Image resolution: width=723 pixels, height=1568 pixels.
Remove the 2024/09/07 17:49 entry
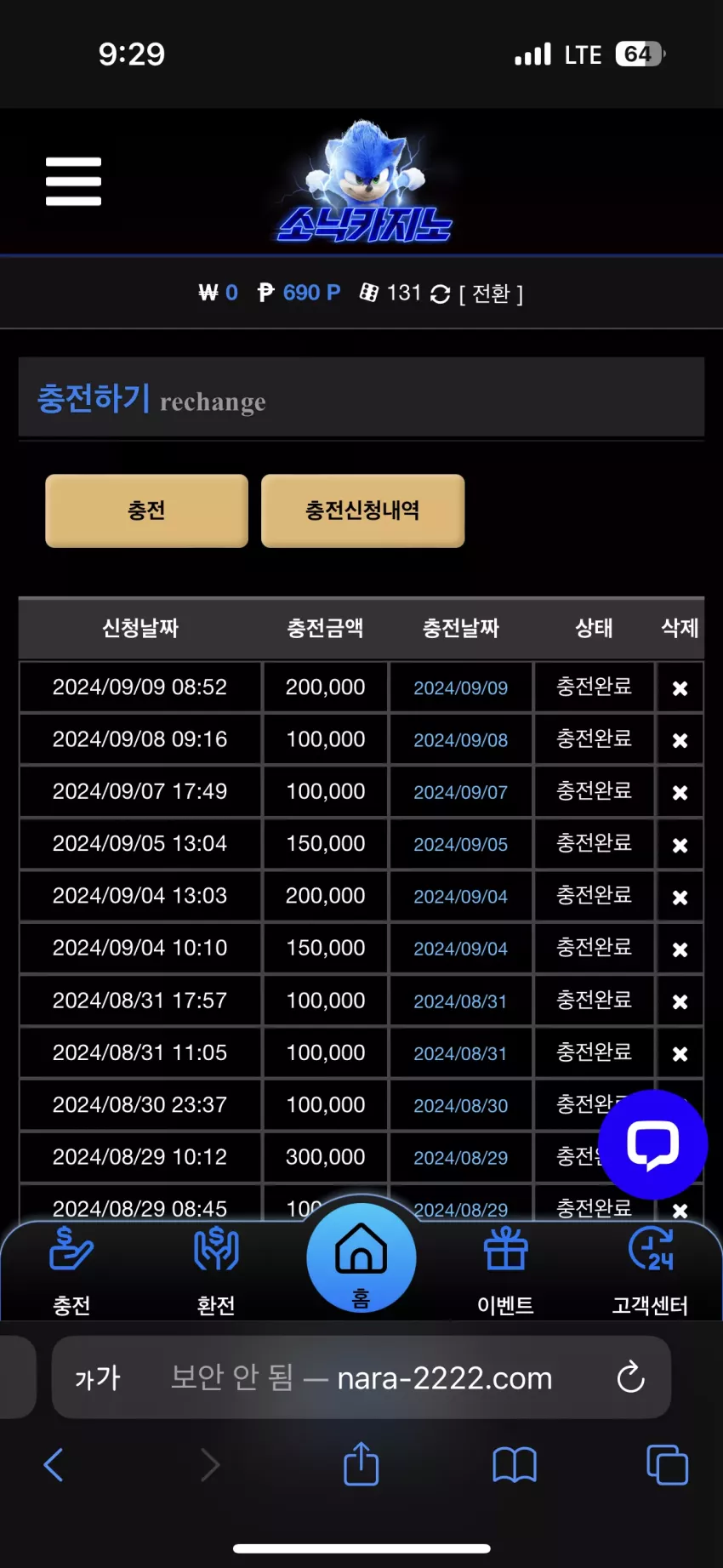[680, 792]
